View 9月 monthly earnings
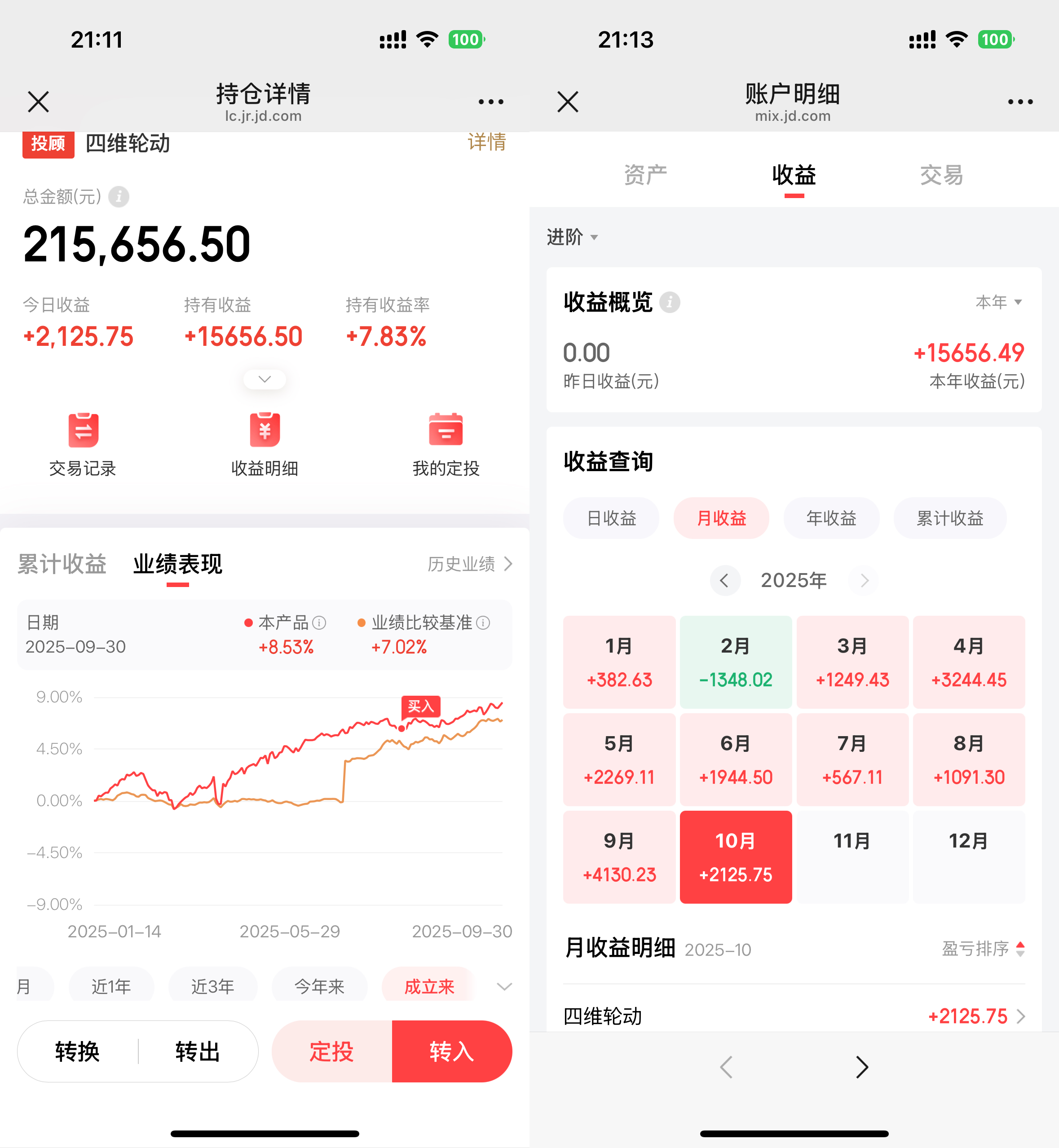The height and width of the screenshot is (1148, 1059). coord(619,857)
